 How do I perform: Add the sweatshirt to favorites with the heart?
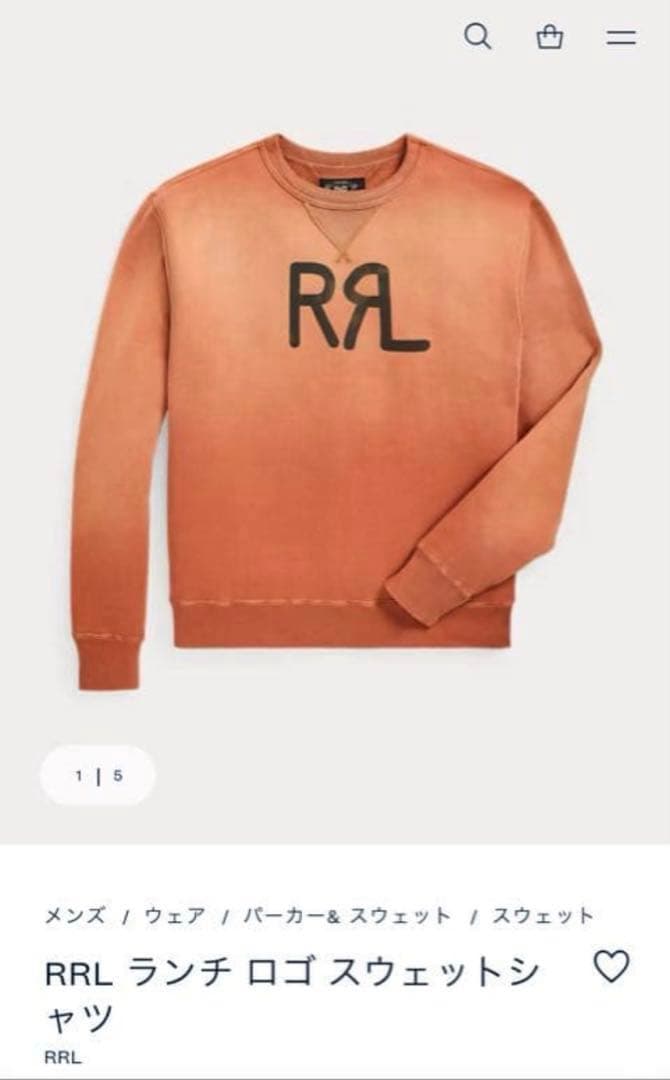(x=611, y=967)
